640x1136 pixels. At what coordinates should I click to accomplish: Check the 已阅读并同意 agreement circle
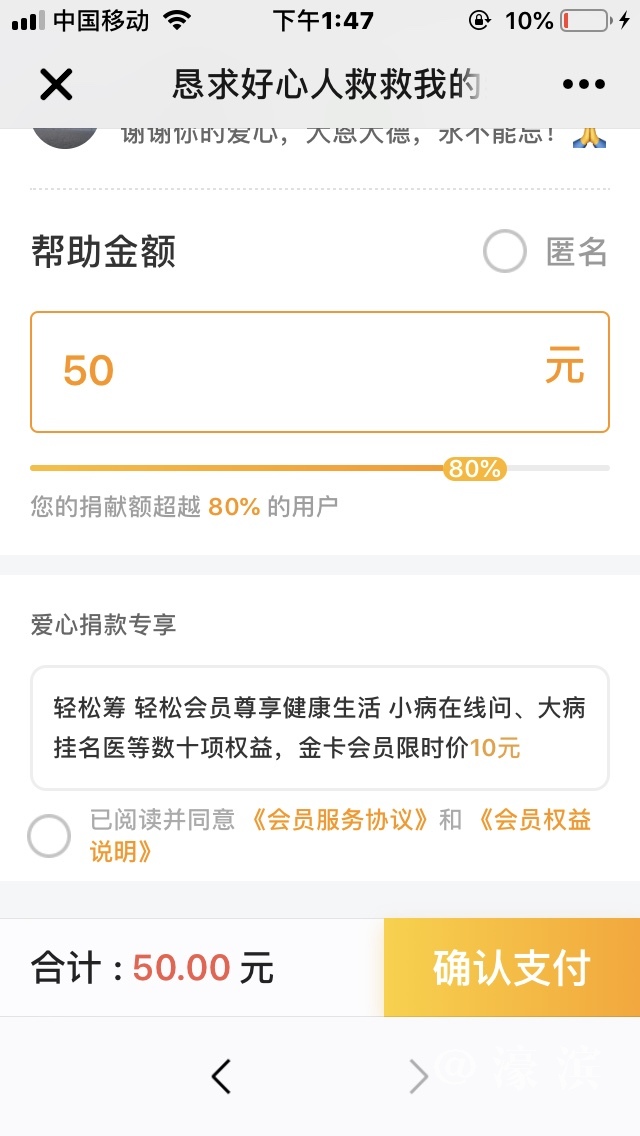49,836
